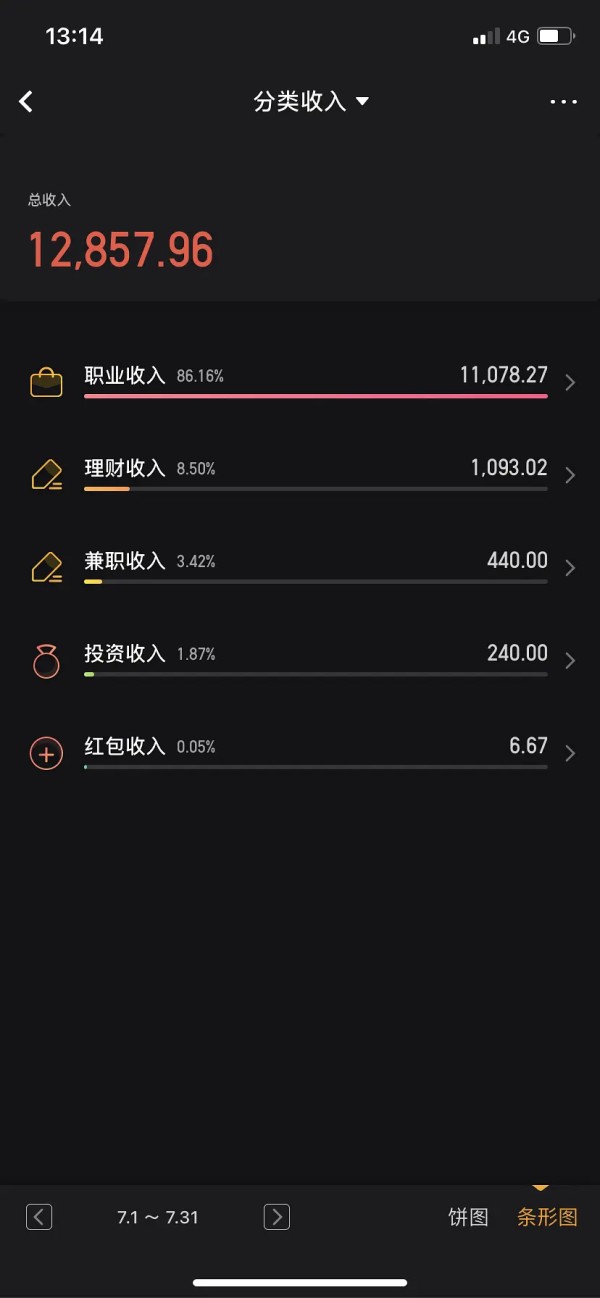Screen dimensions: 600x1298
Task: Select the 条形图 tab
Action: click(x=547, y=1217)
